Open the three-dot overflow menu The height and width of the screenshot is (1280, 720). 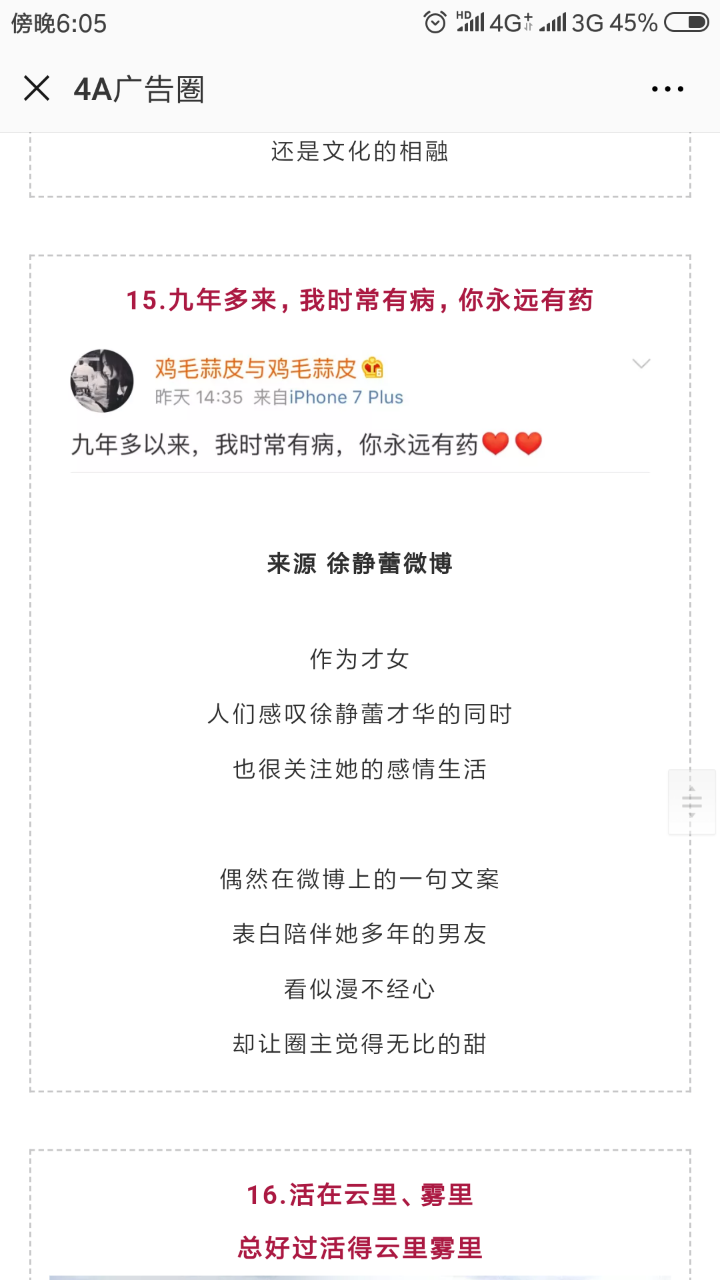[x=667, y=89]
